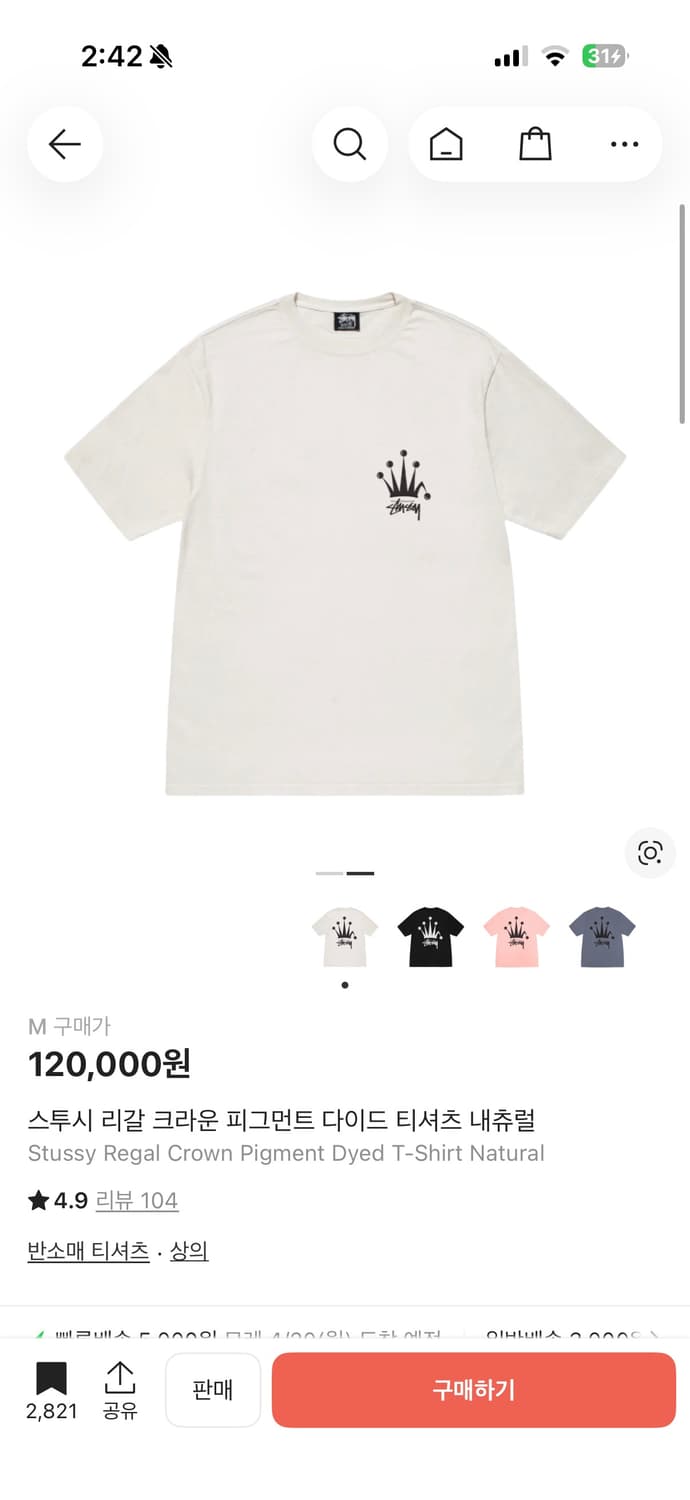Open the 상의 category link
This screenshot has width=690, height=1500.
[x=189, y=1251]
